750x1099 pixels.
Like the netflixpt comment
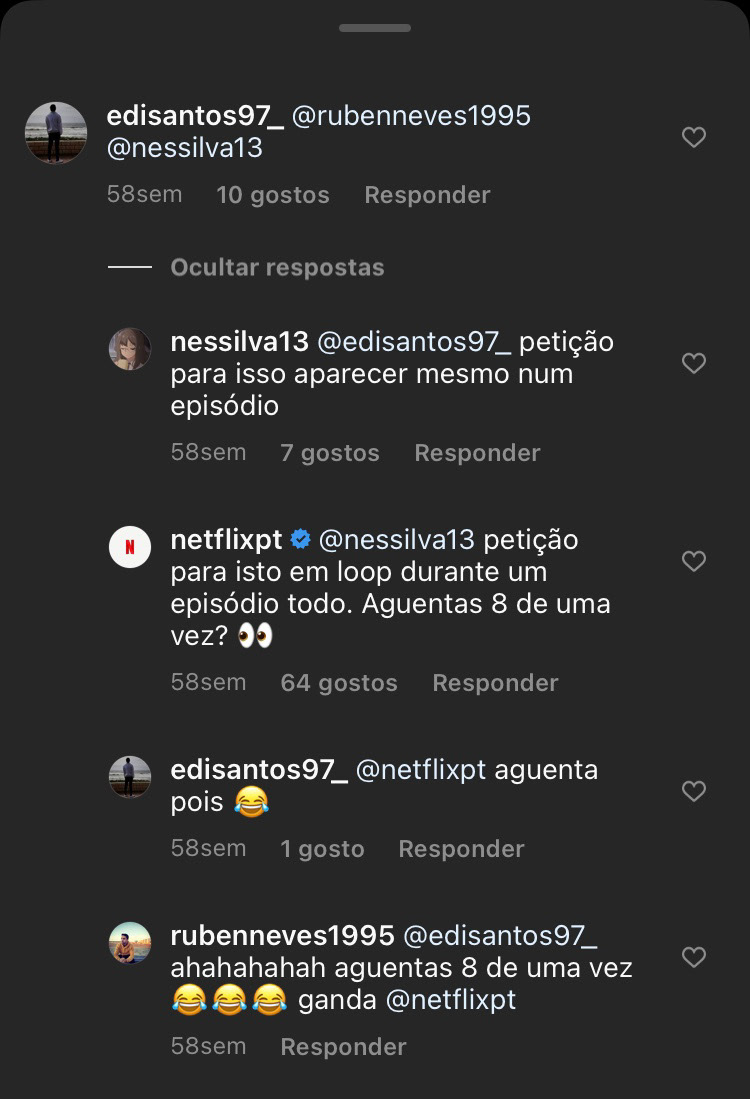[x=694, y=561]
